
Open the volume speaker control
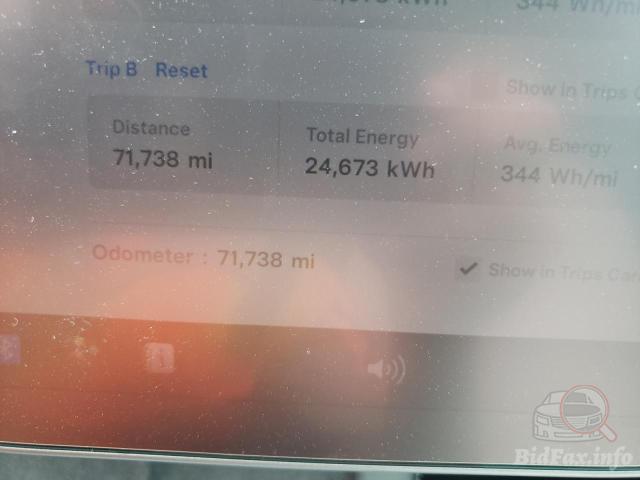coord(385,370)
